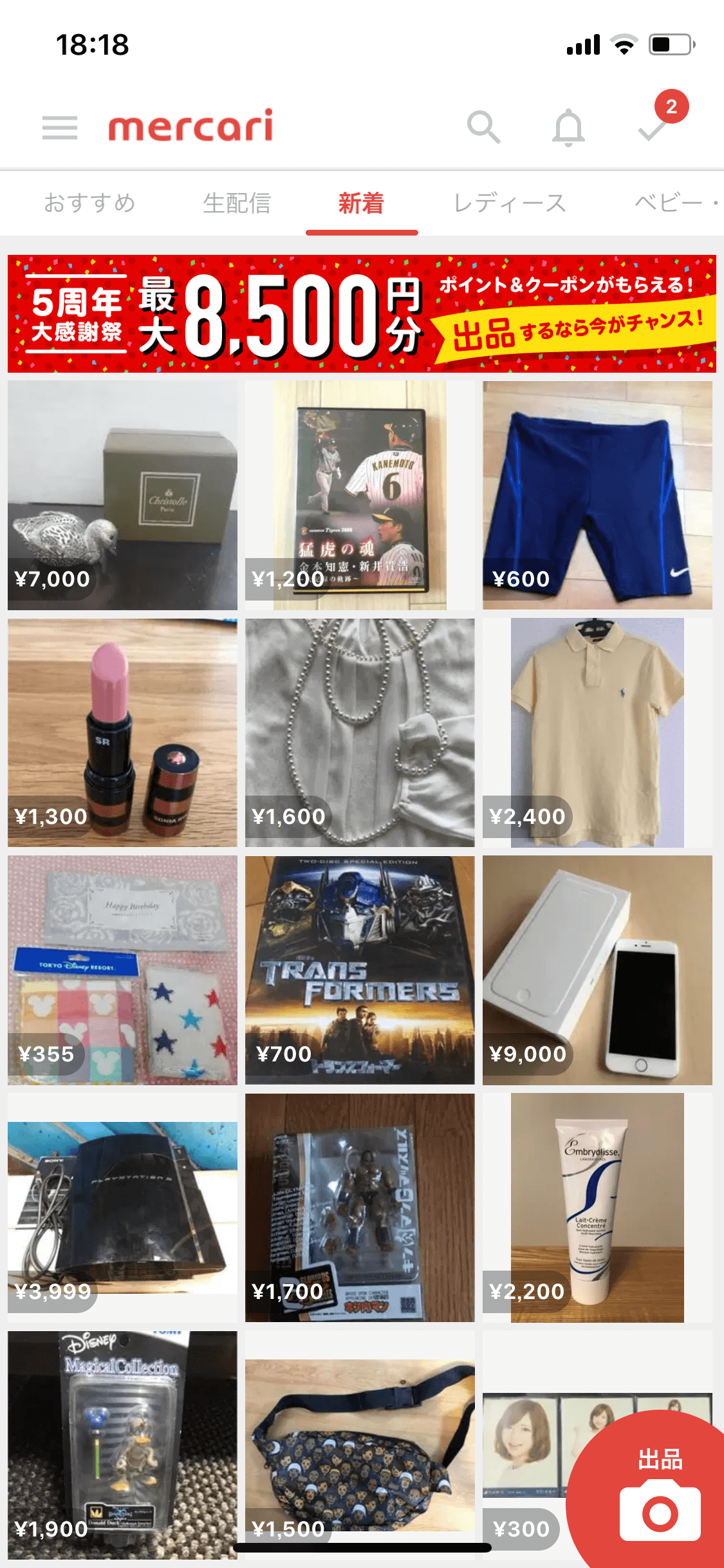
Task: View the ¥3,999 PlayStation console item
Action: (122, 1208)
